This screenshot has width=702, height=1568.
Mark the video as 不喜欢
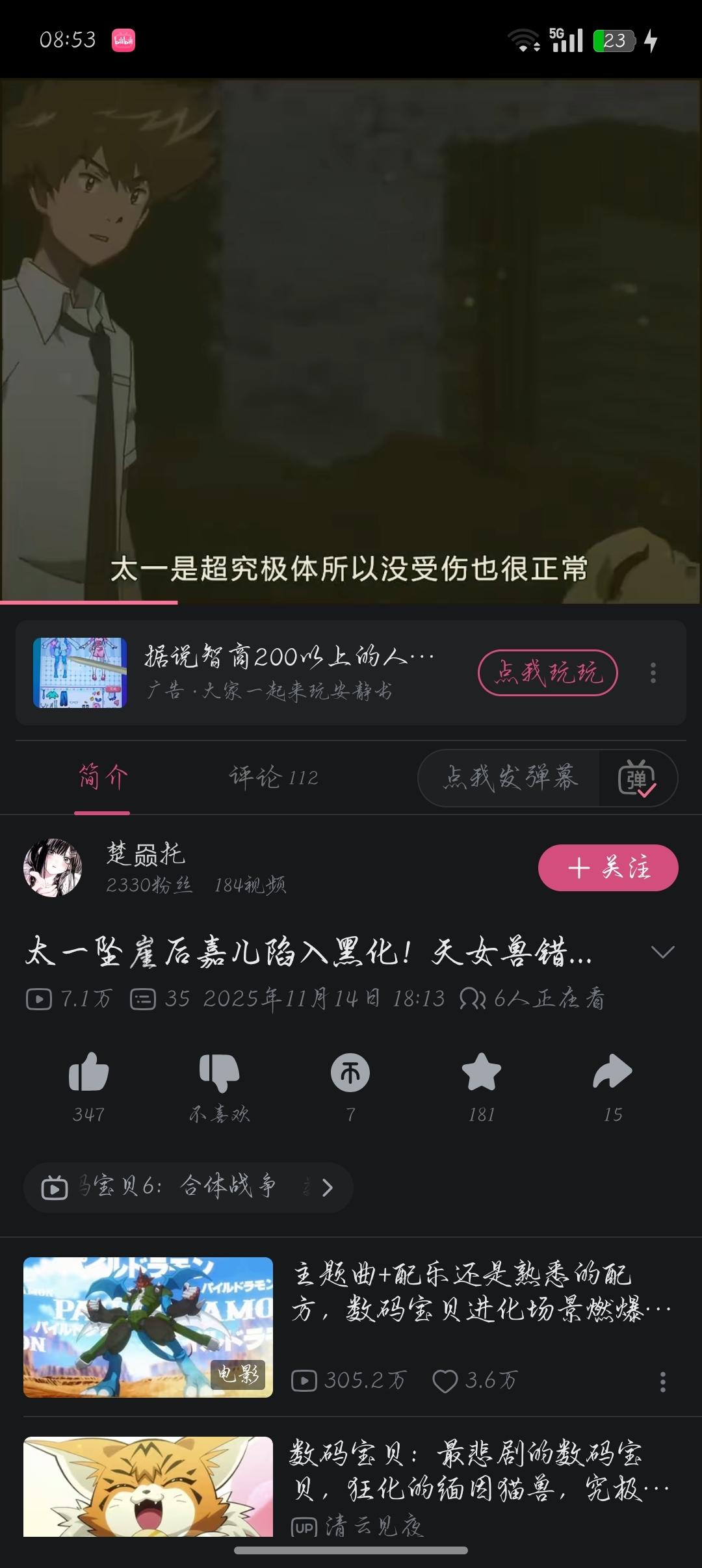coord(220,1073)
